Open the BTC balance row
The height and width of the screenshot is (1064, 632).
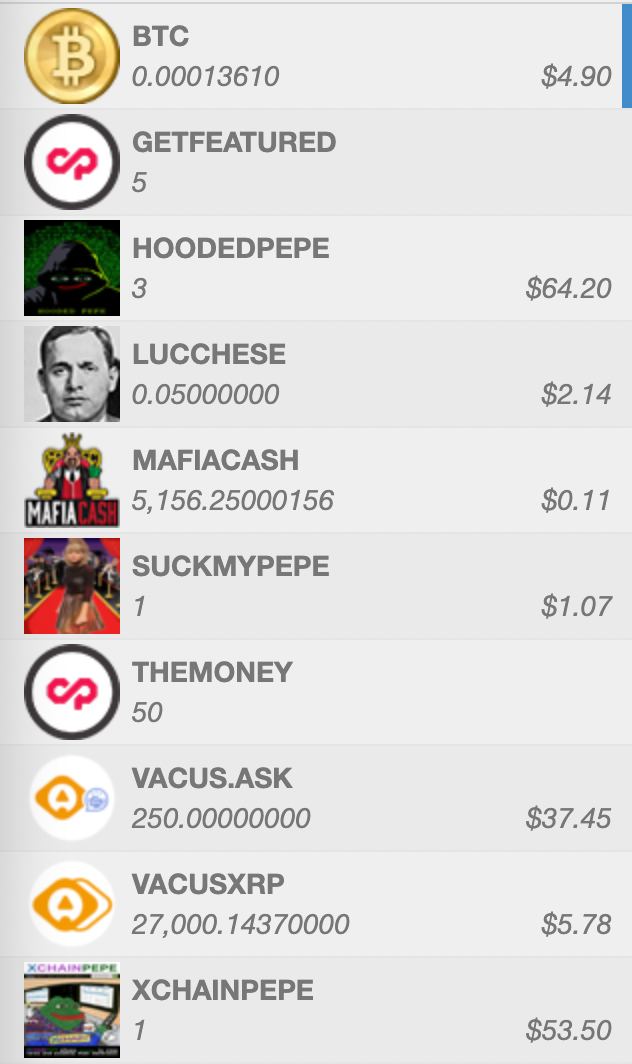pyautogui.click(x=316, y=56)
